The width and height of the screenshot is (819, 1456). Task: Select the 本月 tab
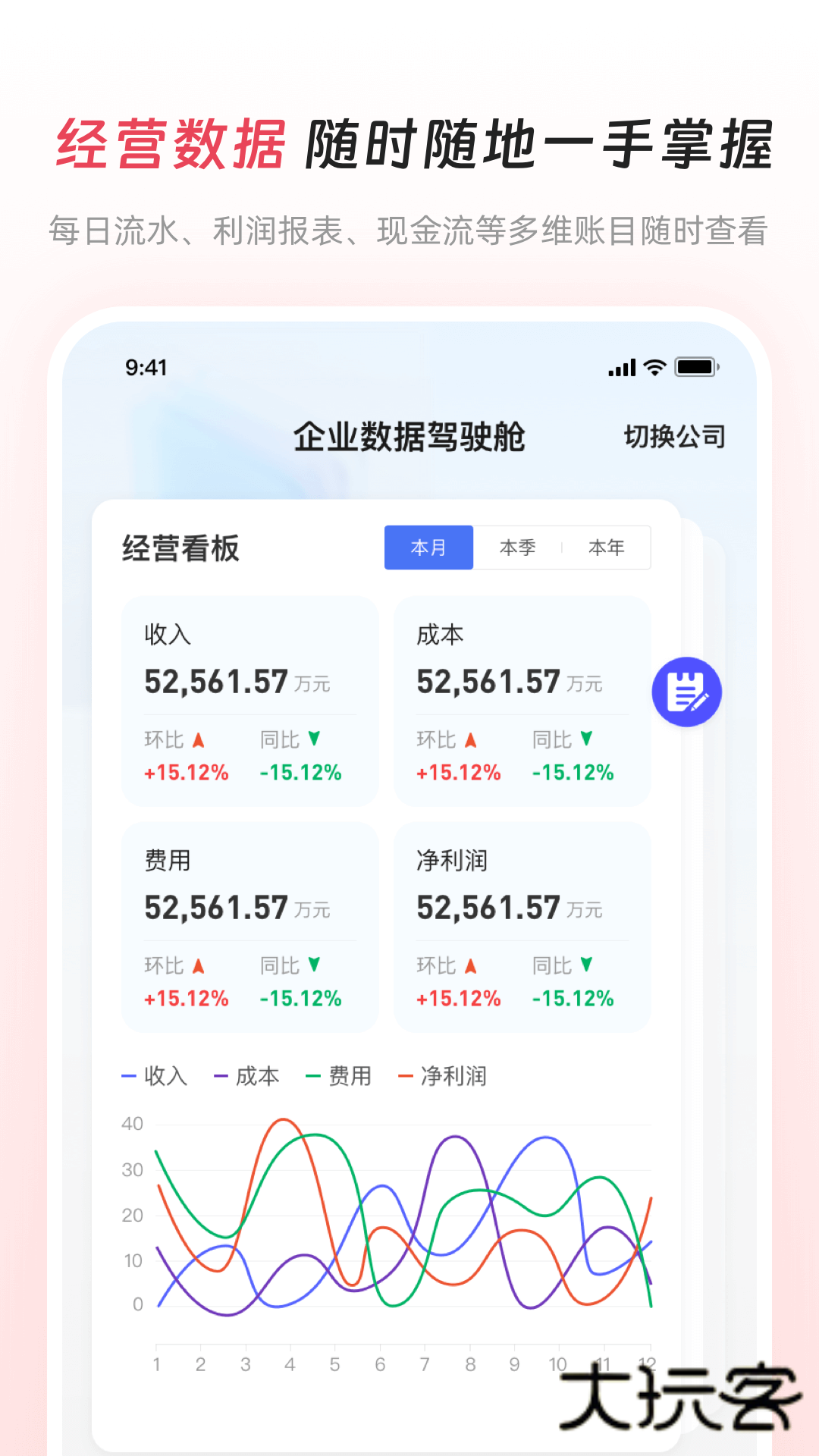[428, 547]
